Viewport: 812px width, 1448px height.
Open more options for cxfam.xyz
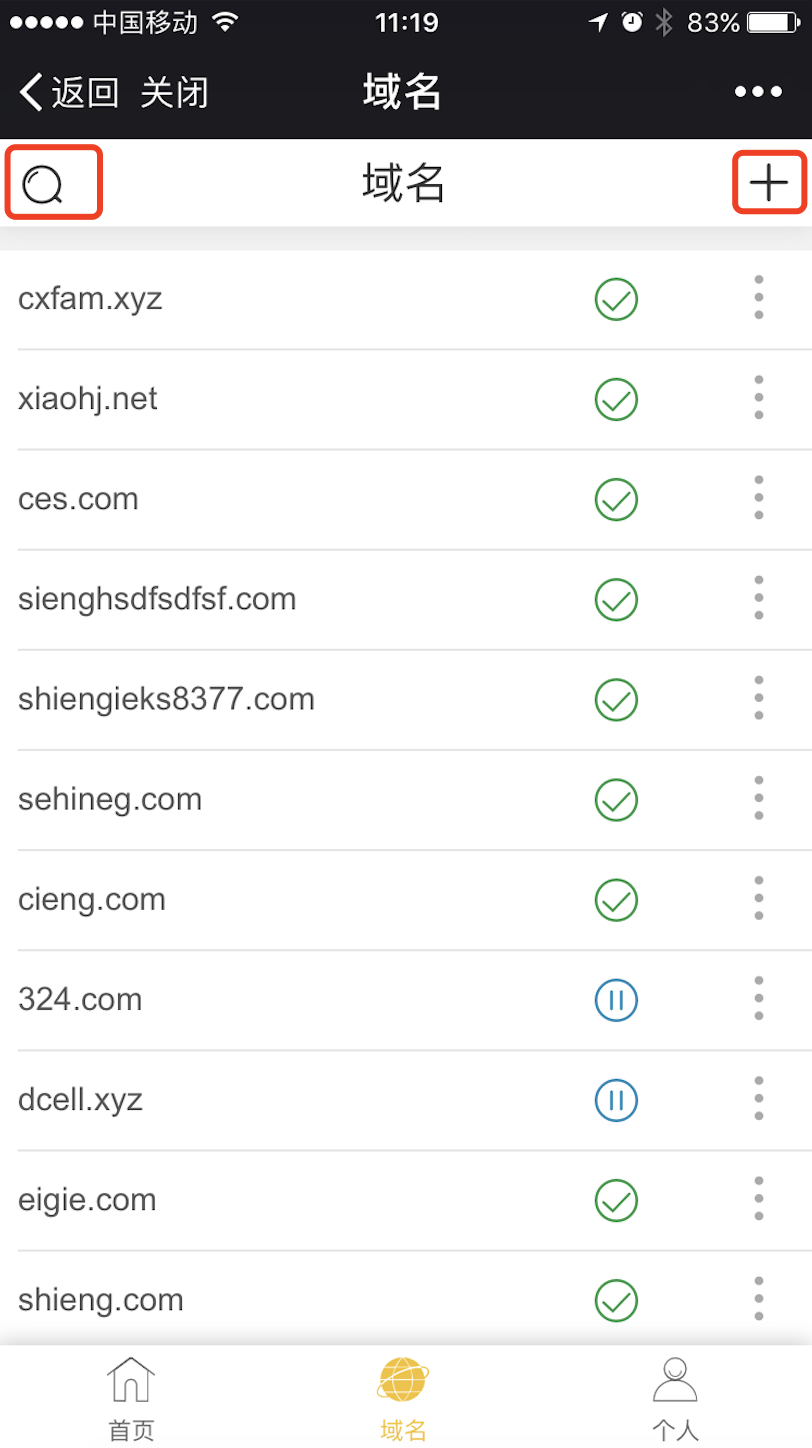pos(759,299)
